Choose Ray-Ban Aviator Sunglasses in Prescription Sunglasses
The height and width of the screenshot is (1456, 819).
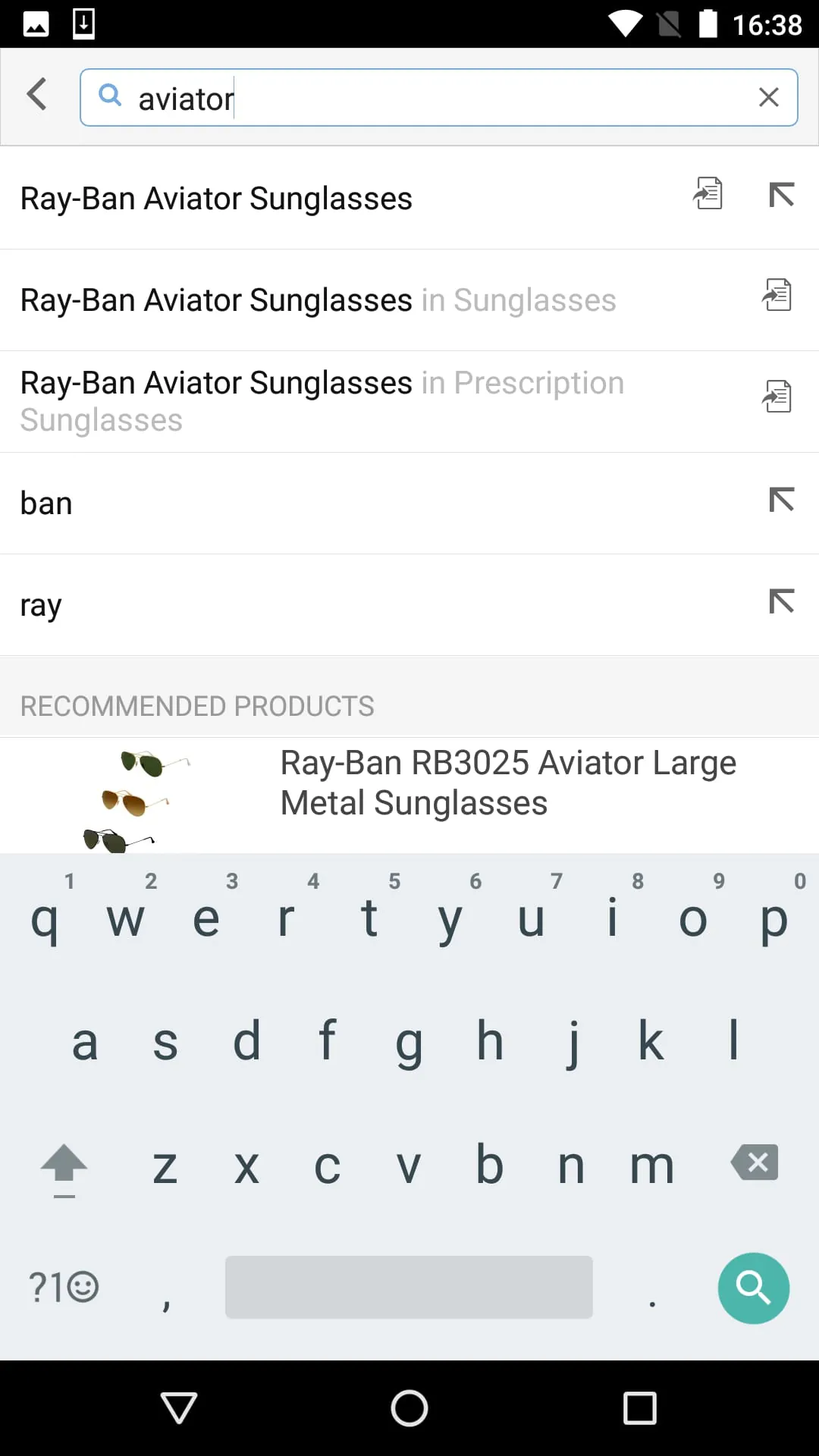click(322, 401)
